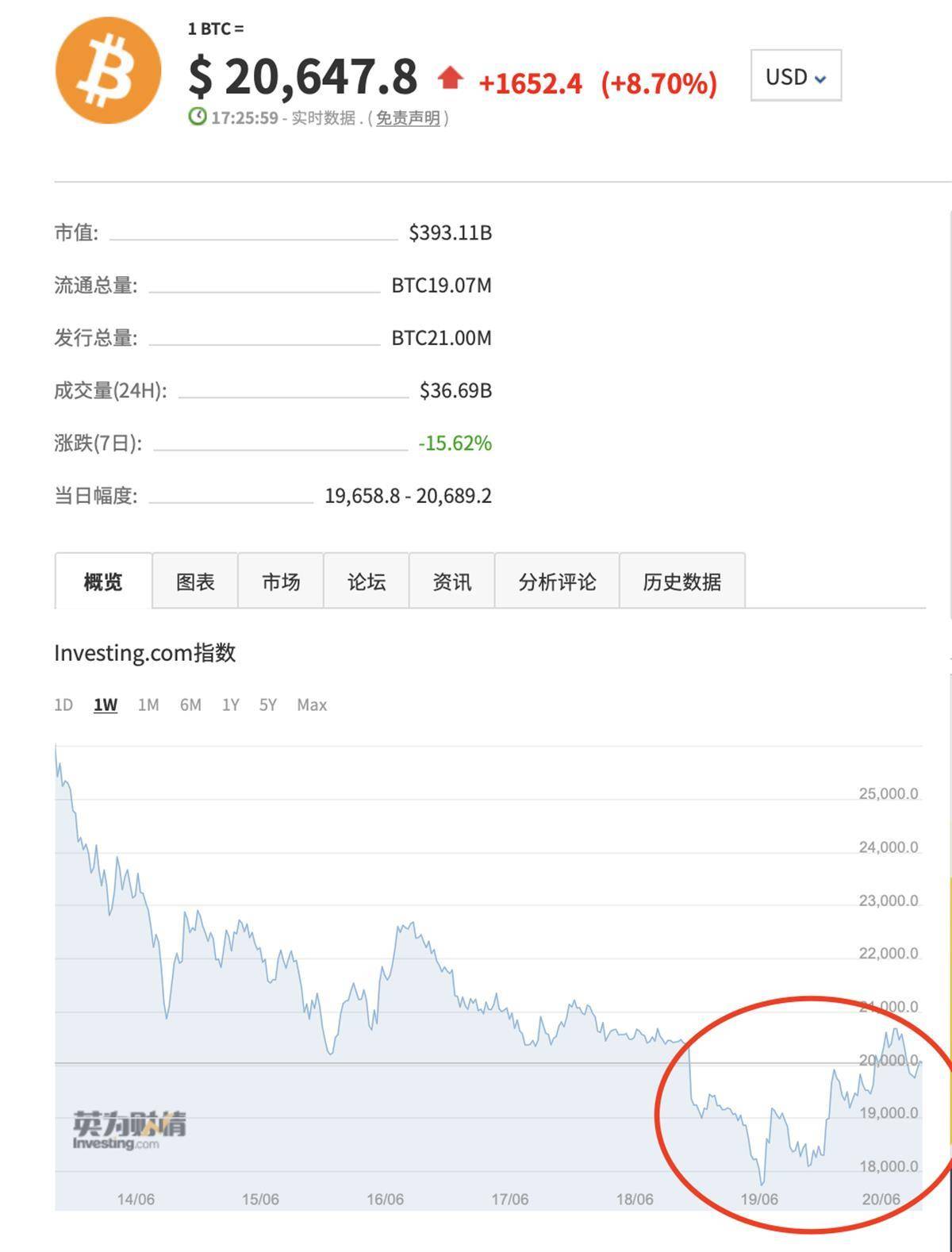The image size is (952, 1252).
Task: Select the Max chart range
Action: point(313,704)
